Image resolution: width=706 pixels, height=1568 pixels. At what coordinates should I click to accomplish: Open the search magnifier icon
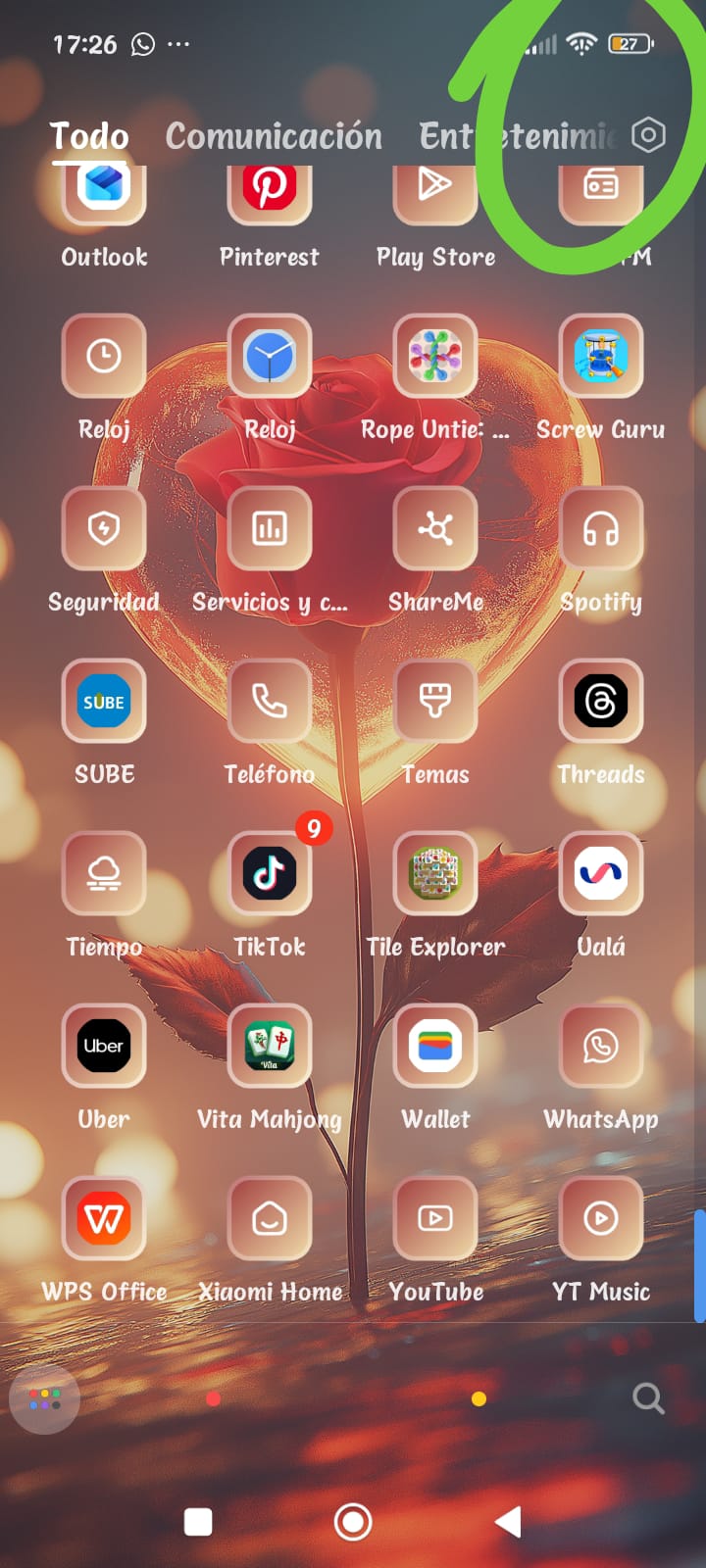click(x=647, y=1398)
